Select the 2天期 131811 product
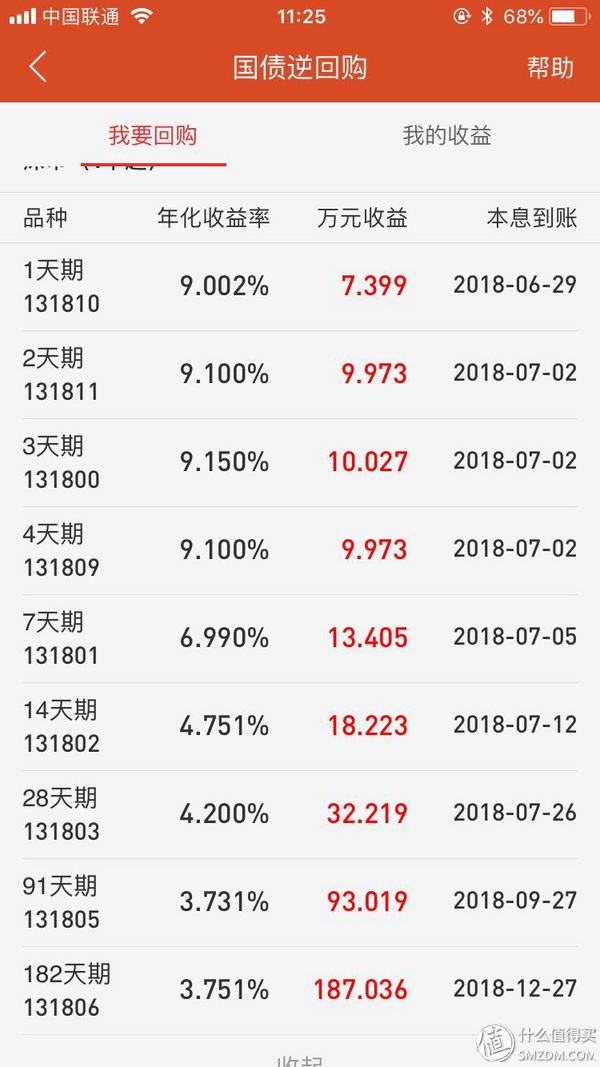 pos(300,374)
